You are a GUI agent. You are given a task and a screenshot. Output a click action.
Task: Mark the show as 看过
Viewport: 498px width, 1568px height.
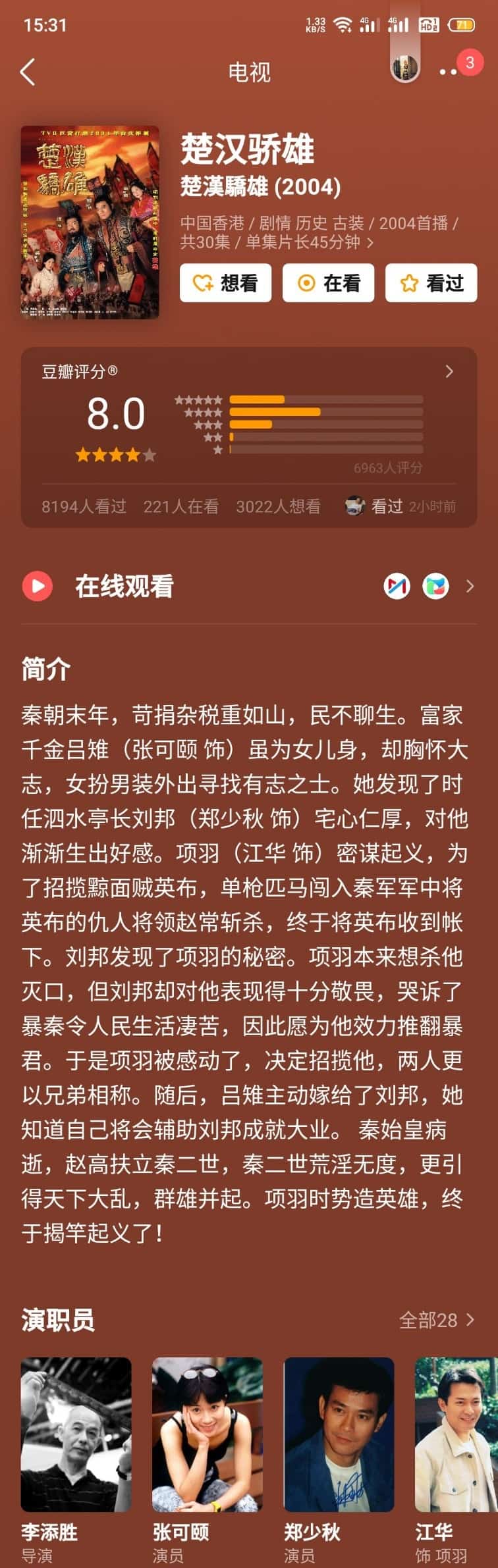click(431, 283)
